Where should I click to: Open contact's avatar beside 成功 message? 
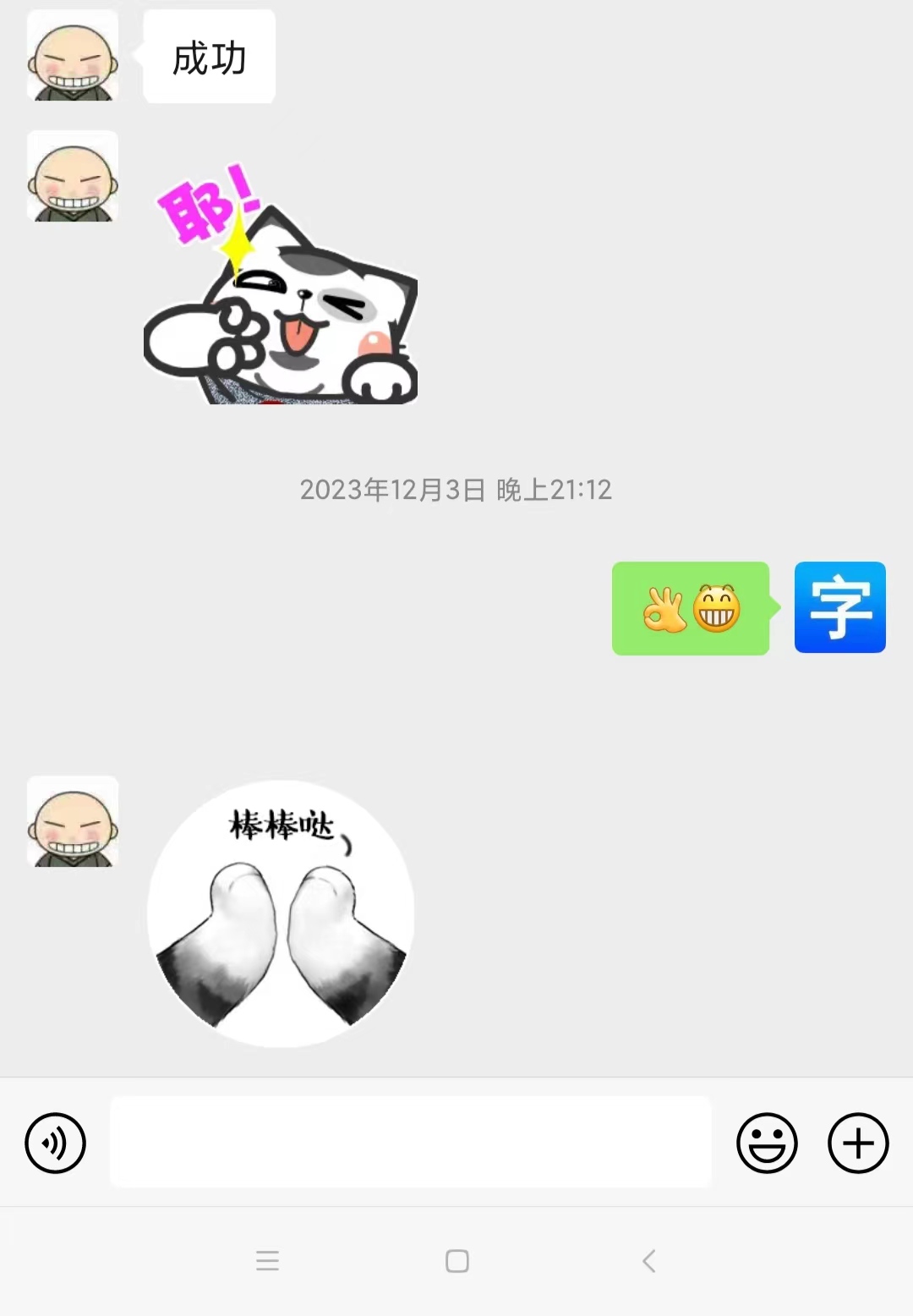point(73,56)
